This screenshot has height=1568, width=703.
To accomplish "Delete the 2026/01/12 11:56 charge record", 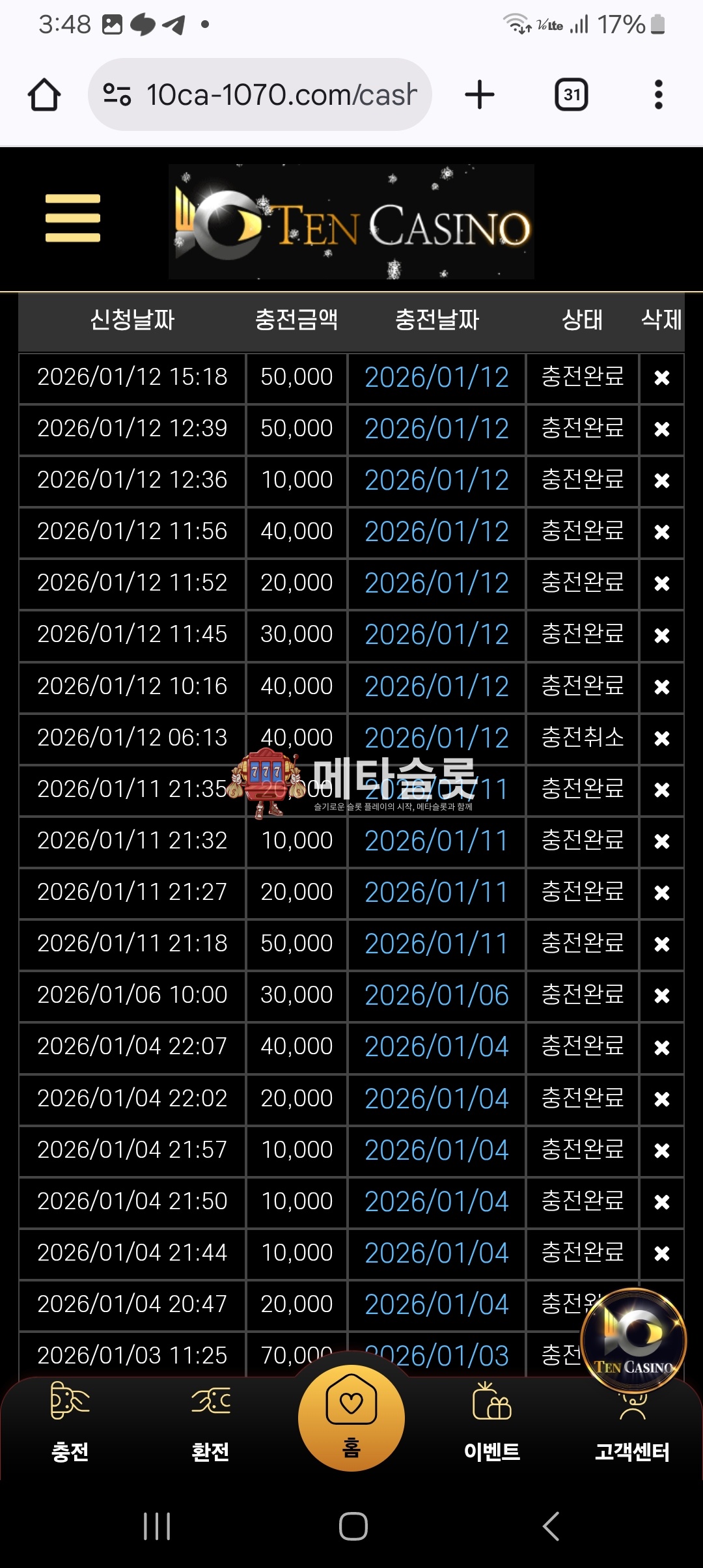I will tap(661, 532).
